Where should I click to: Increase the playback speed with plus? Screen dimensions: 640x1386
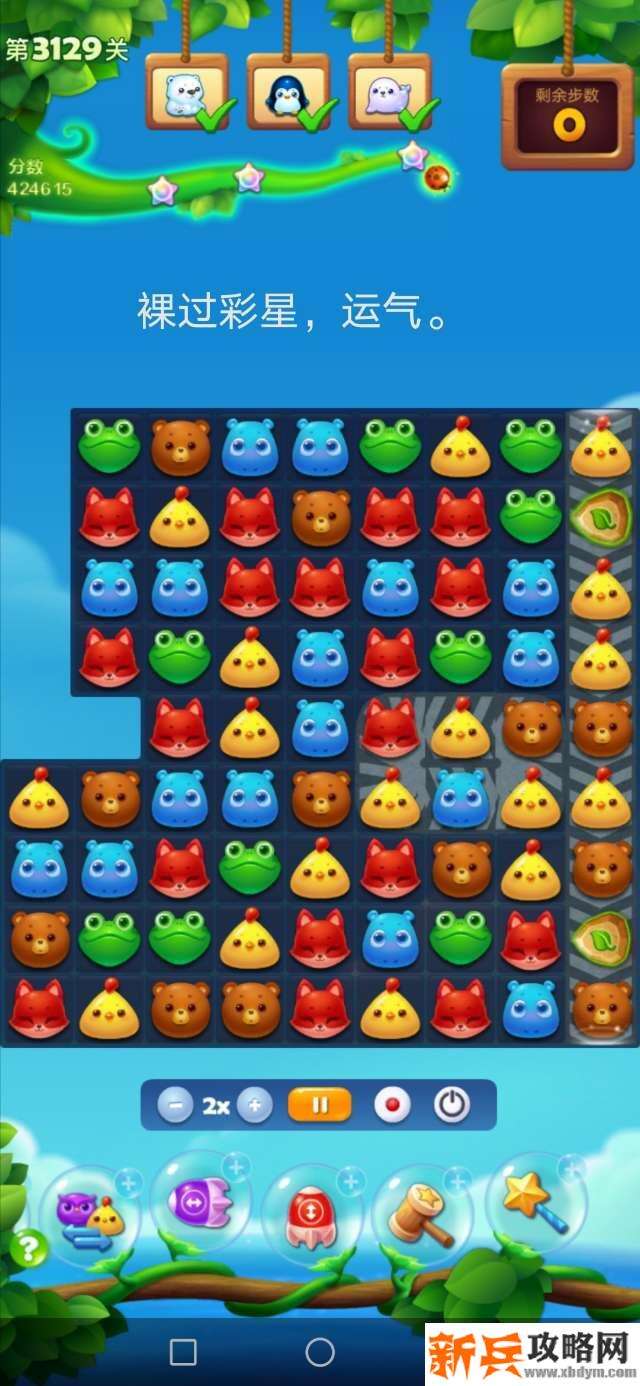tap(255, 1105)
